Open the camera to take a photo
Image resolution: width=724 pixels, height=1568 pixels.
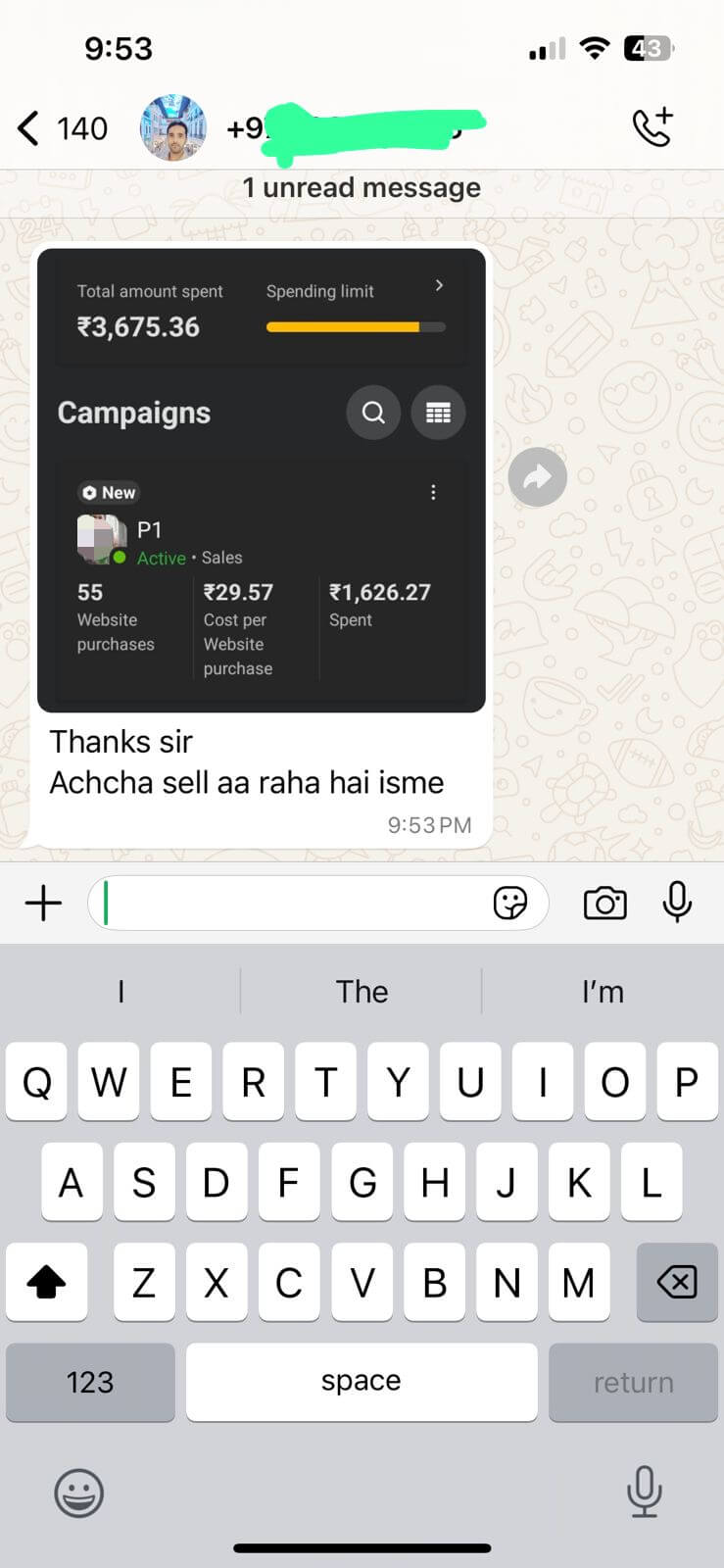coord(604,903)
